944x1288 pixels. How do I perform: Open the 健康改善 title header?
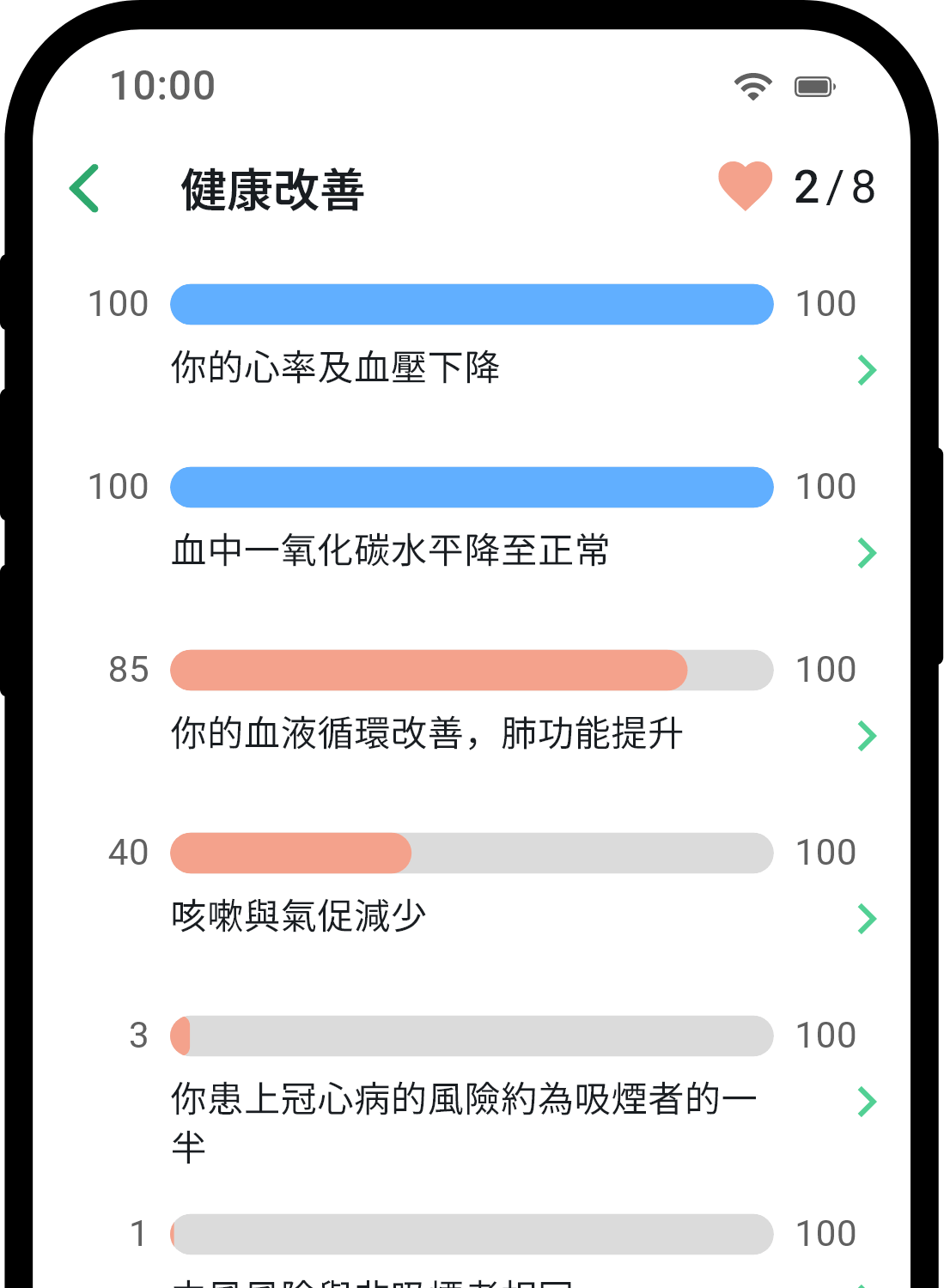coord(271,190)
